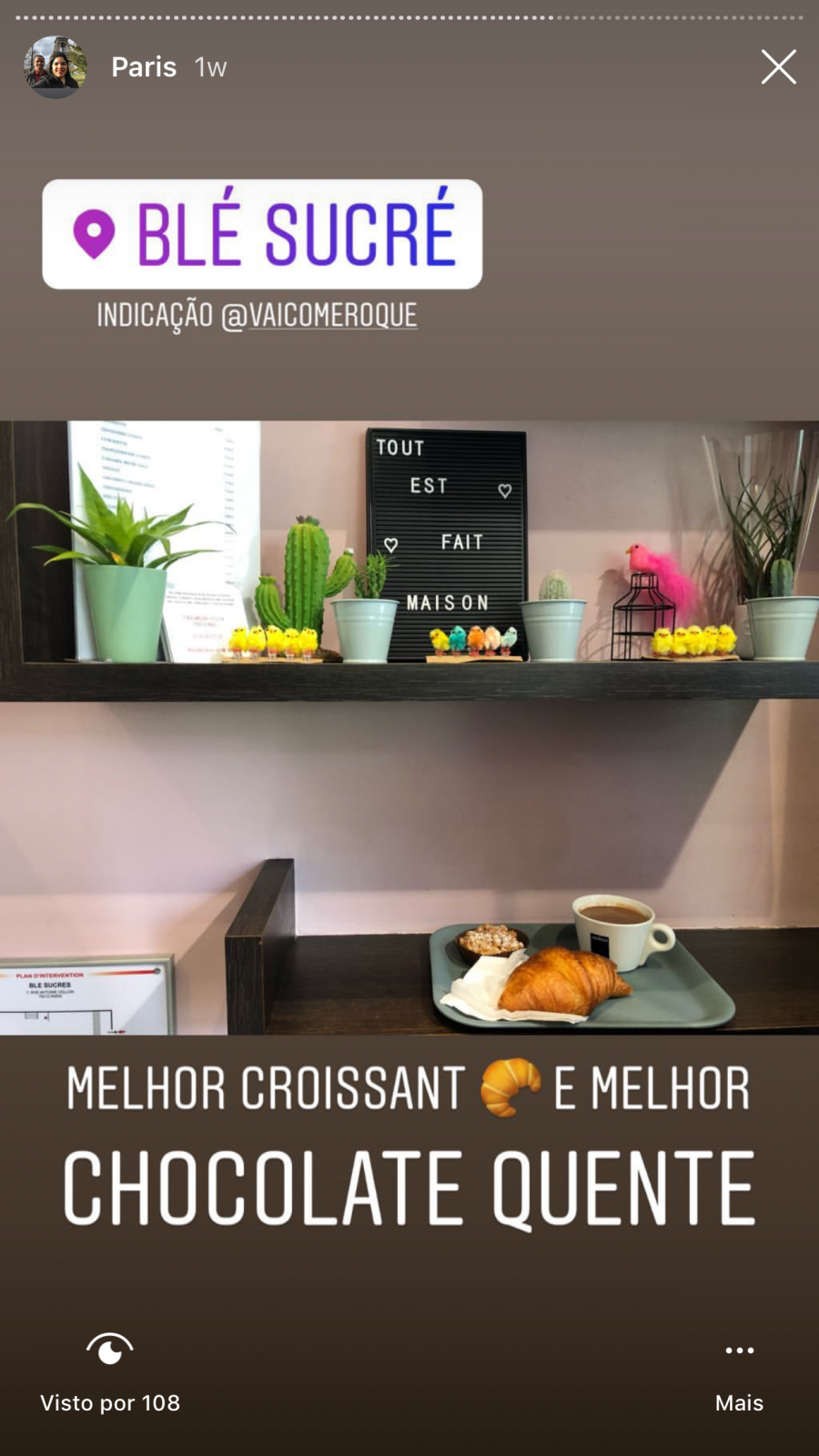View who has seen this story
Image resolution: width=819 pixels, height=1456 pixels.
(109, 1371)
